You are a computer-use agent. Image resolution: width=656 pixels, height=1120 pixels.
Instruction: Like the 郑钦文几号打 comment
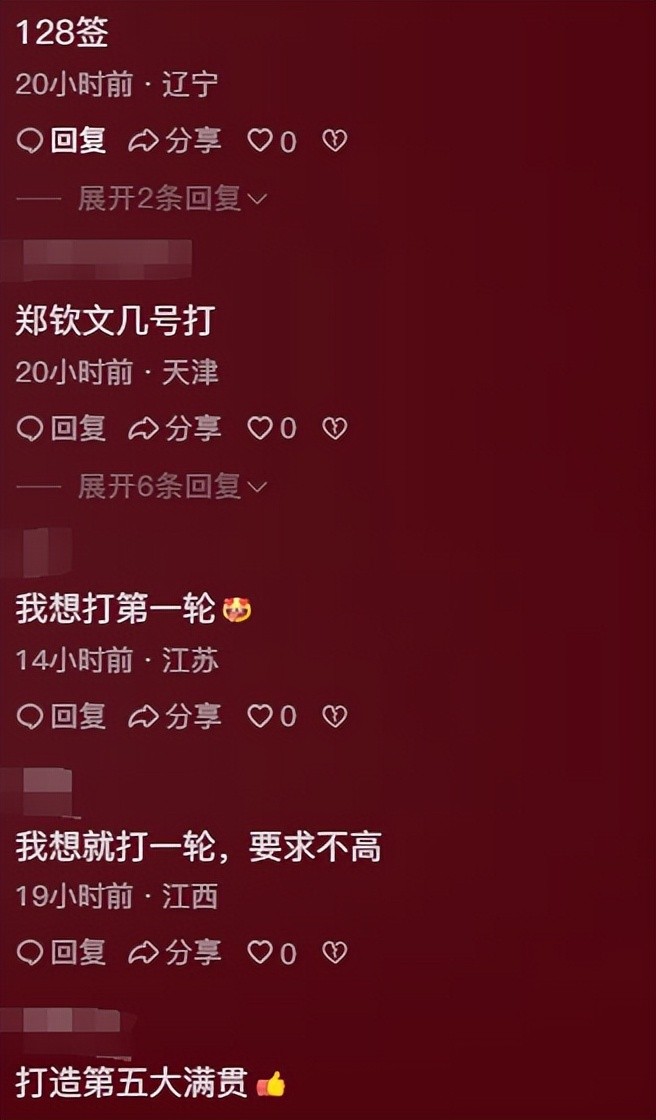[261, 429]
